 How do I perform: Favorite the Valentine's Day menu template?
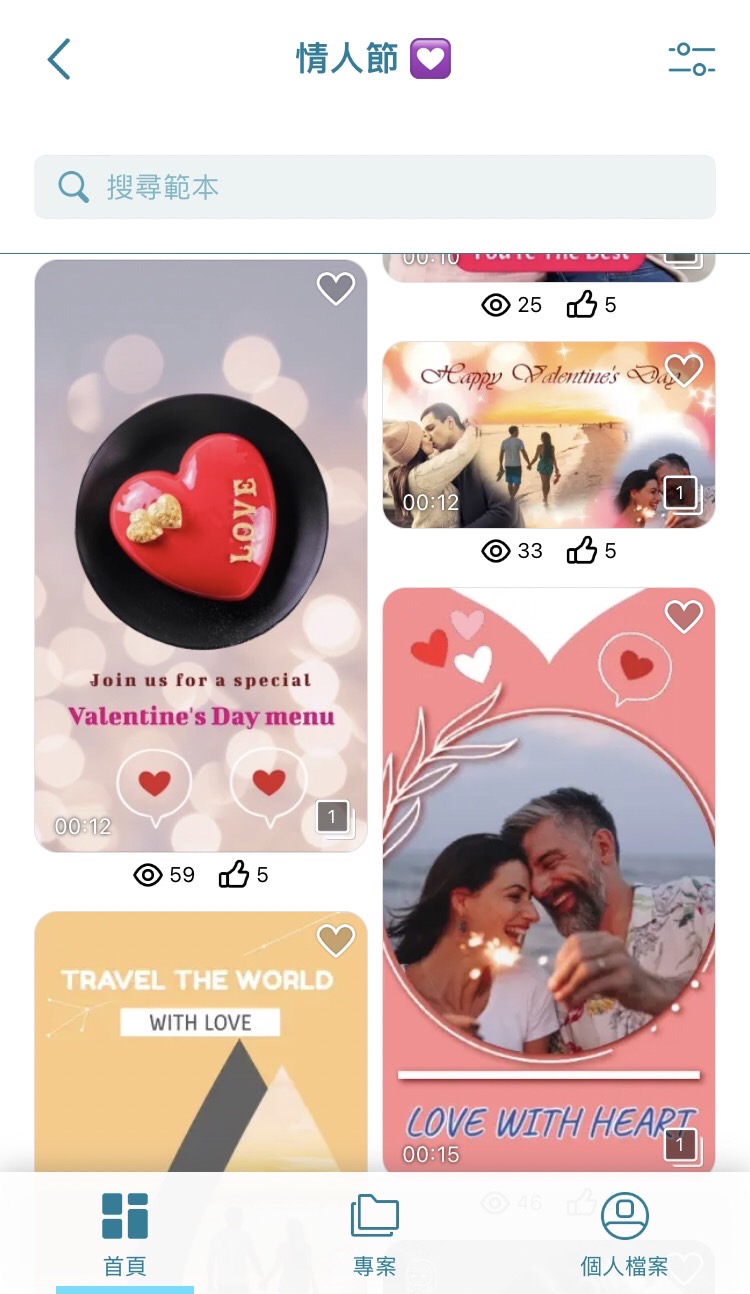[x=335, y=290]
